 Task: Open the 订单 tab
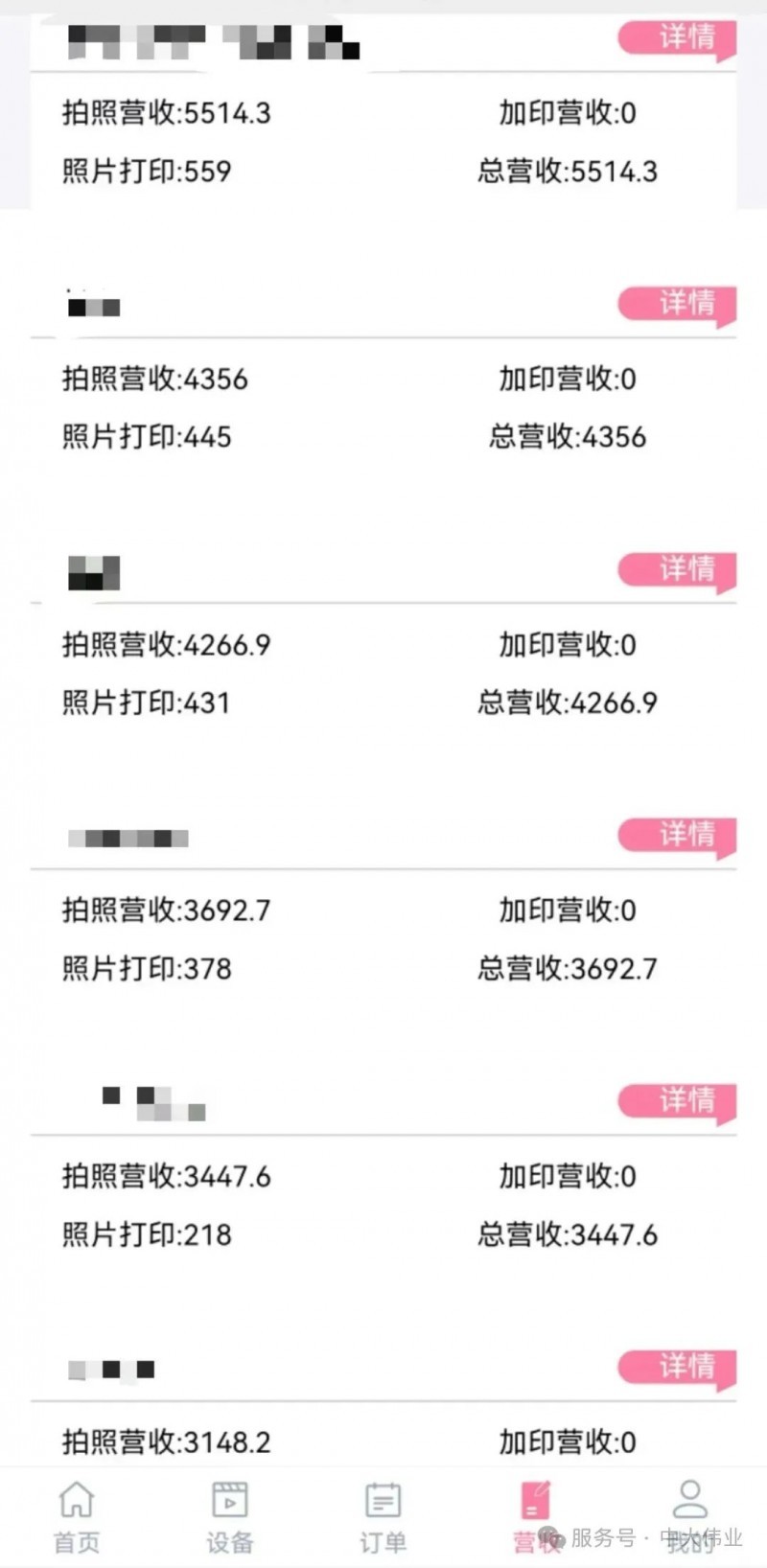383,1517
